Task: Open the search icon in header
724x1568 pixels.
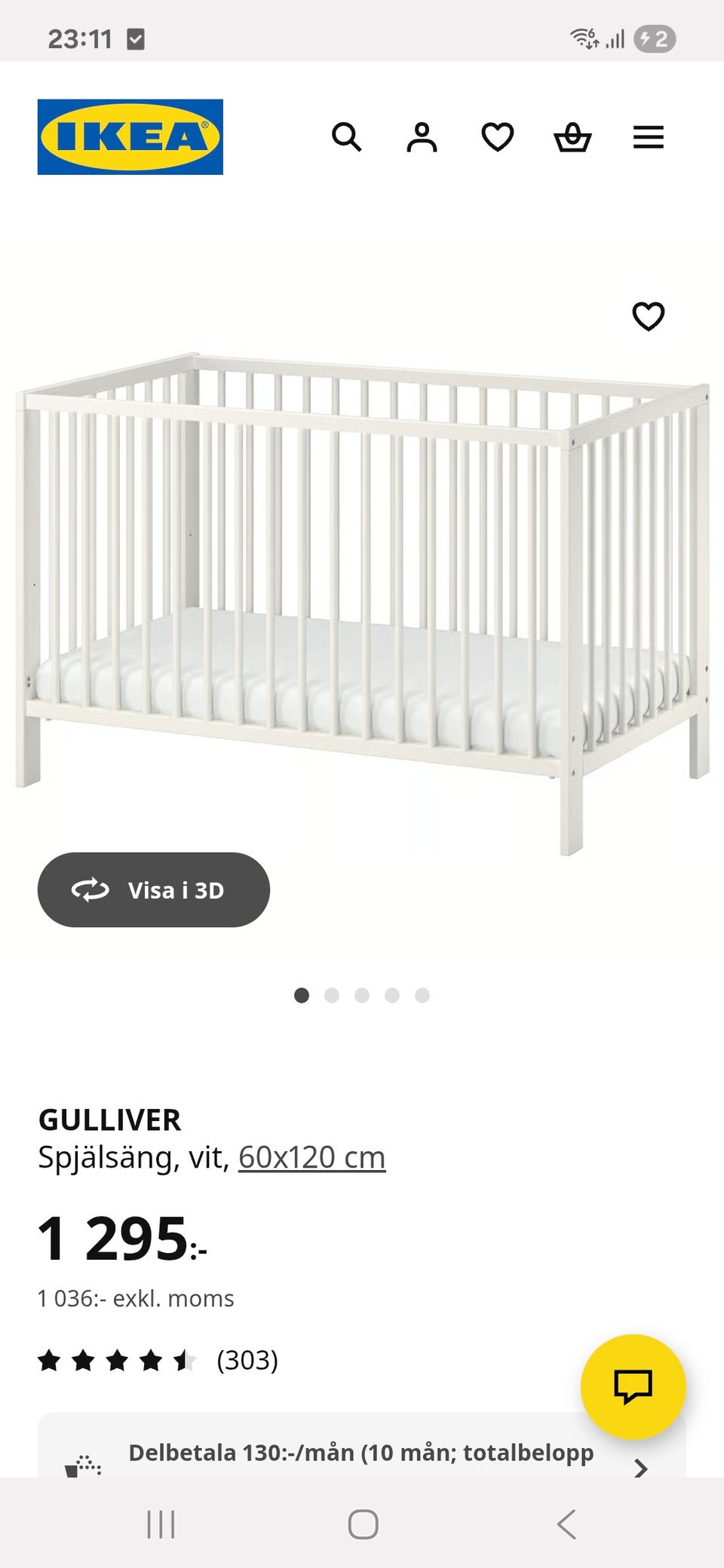Action: tap(346, 137)
